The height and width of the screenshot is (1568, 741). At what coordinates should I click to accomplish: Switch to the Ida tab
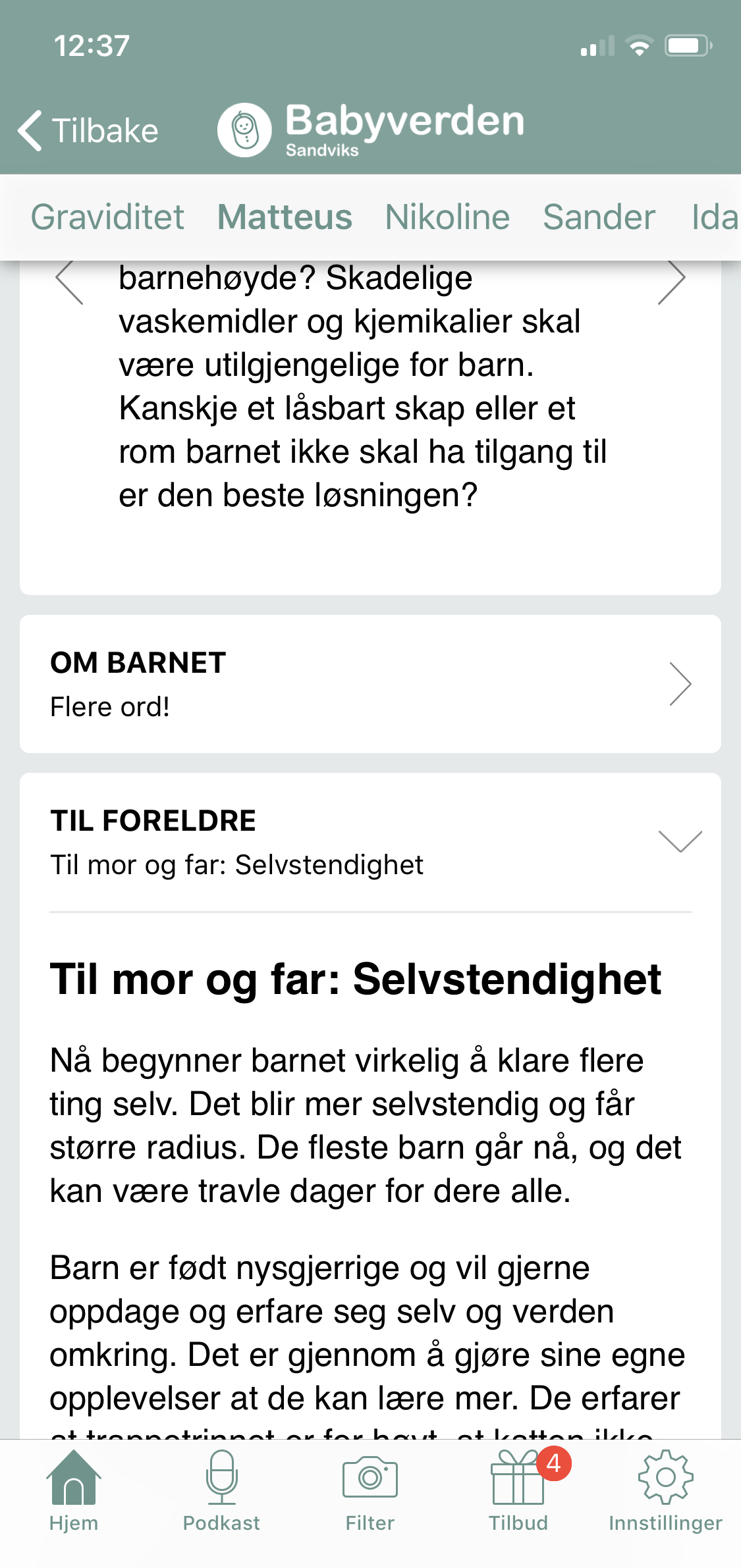[x=715, y=217]
